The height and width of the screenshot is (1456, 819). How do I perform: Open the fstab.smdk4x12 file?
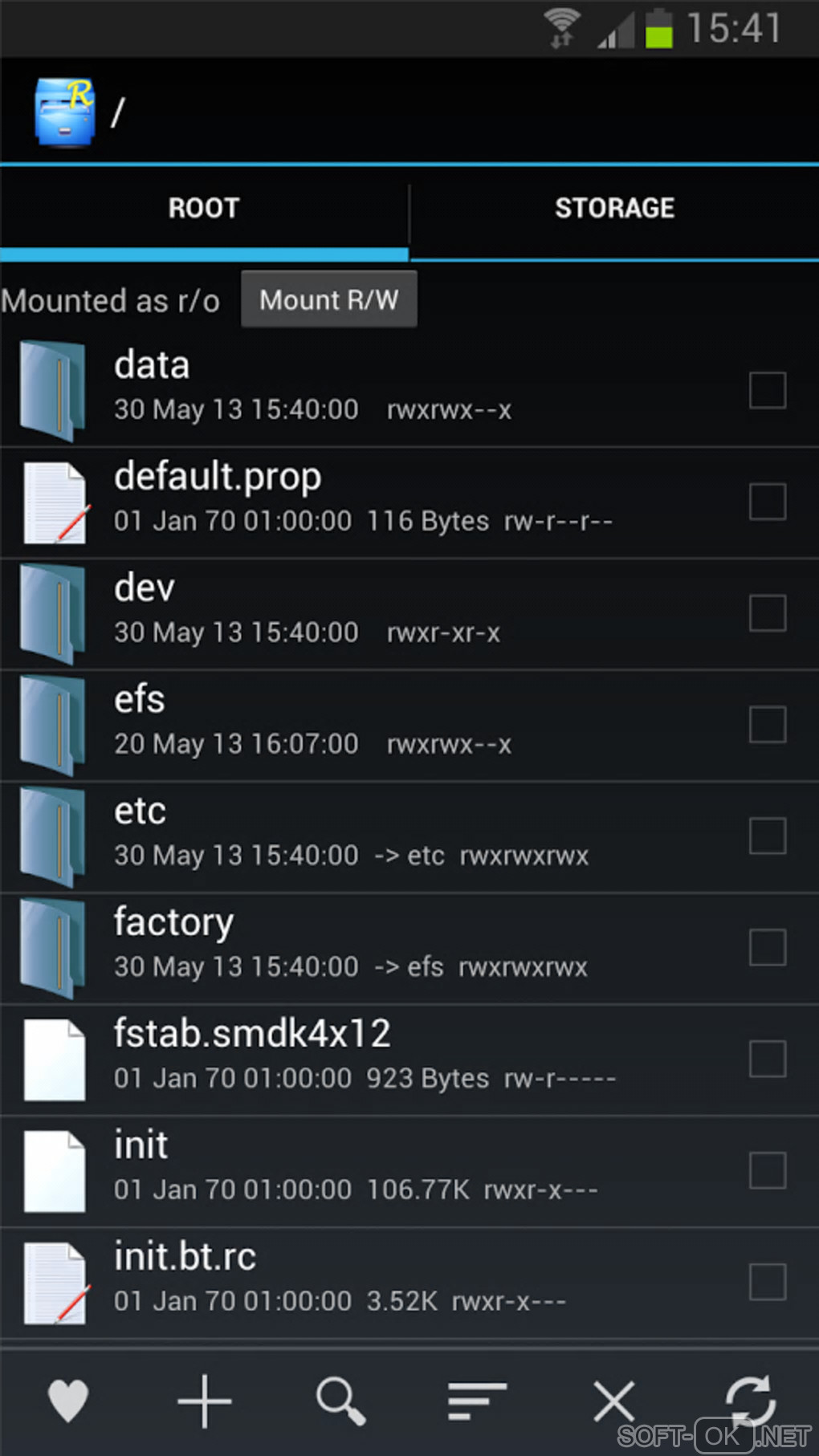(321, 1058)
